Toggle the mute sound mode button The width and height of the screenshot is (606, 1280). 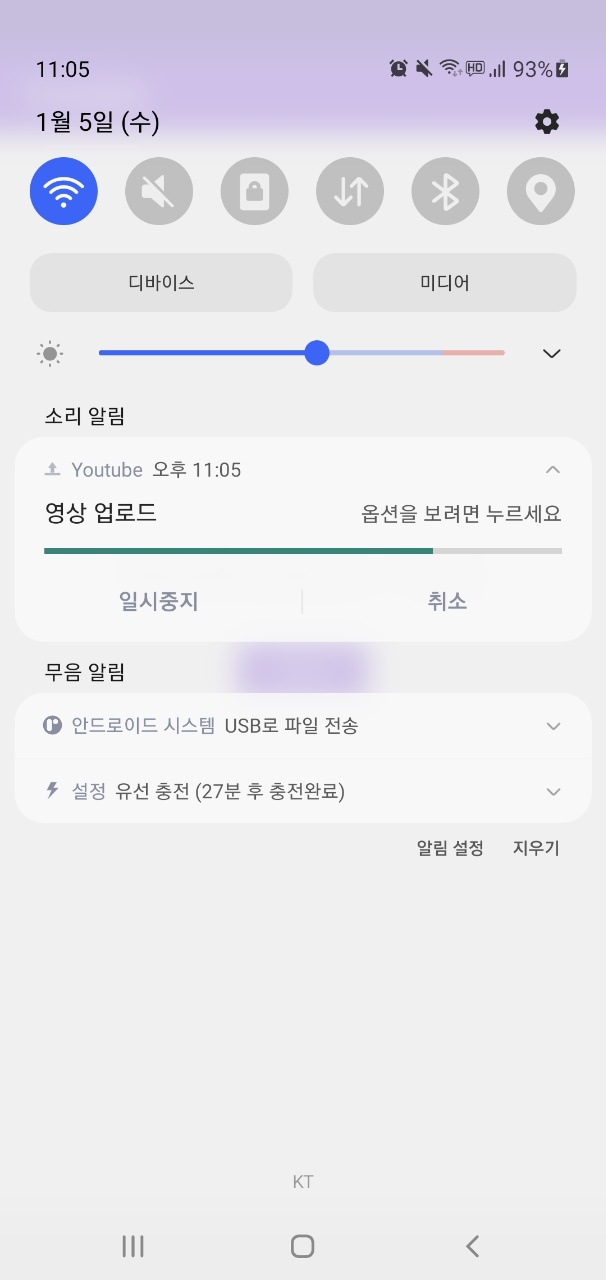point(159,191)
